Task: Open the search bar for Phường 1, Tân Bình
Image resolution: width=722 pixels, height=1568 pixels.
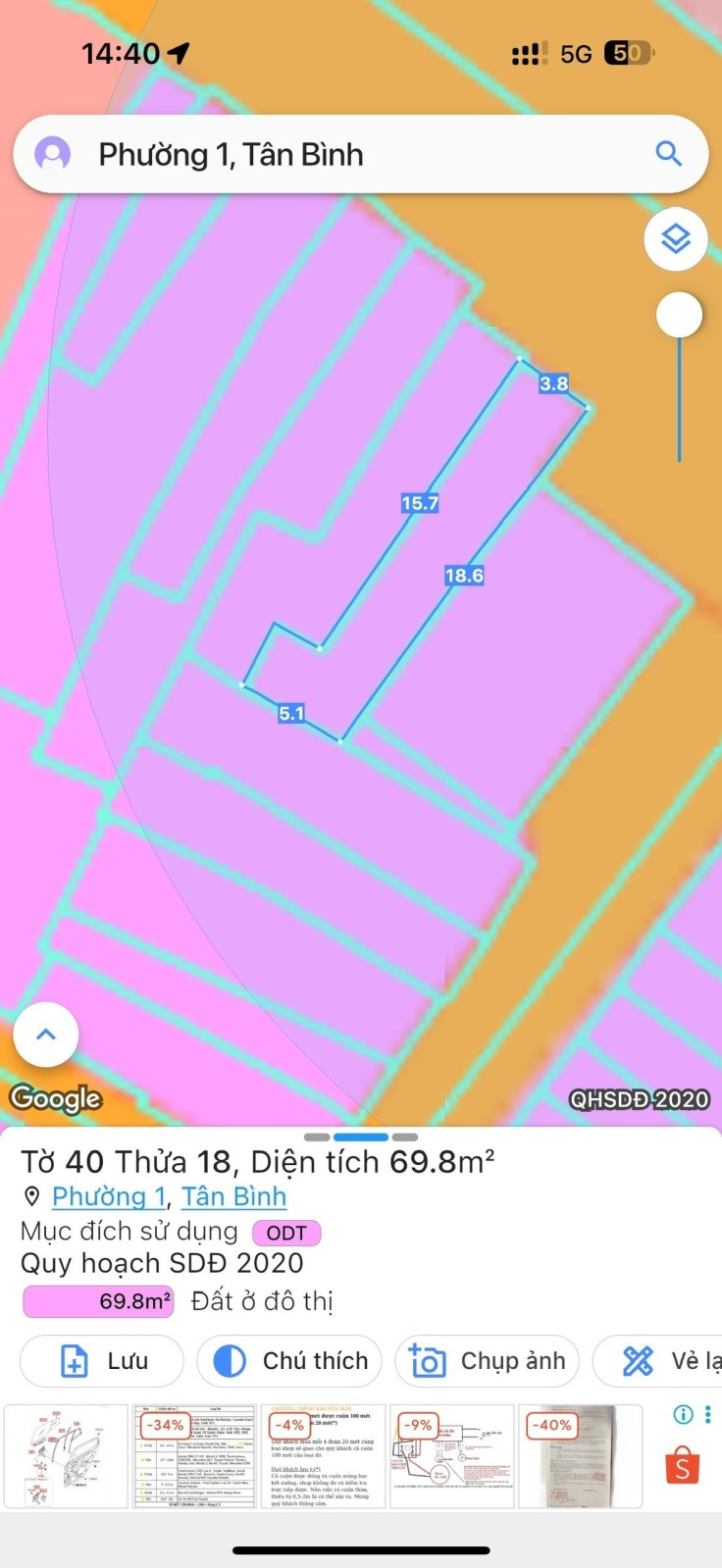Action: pyautogui.click(x=361, y=154)
